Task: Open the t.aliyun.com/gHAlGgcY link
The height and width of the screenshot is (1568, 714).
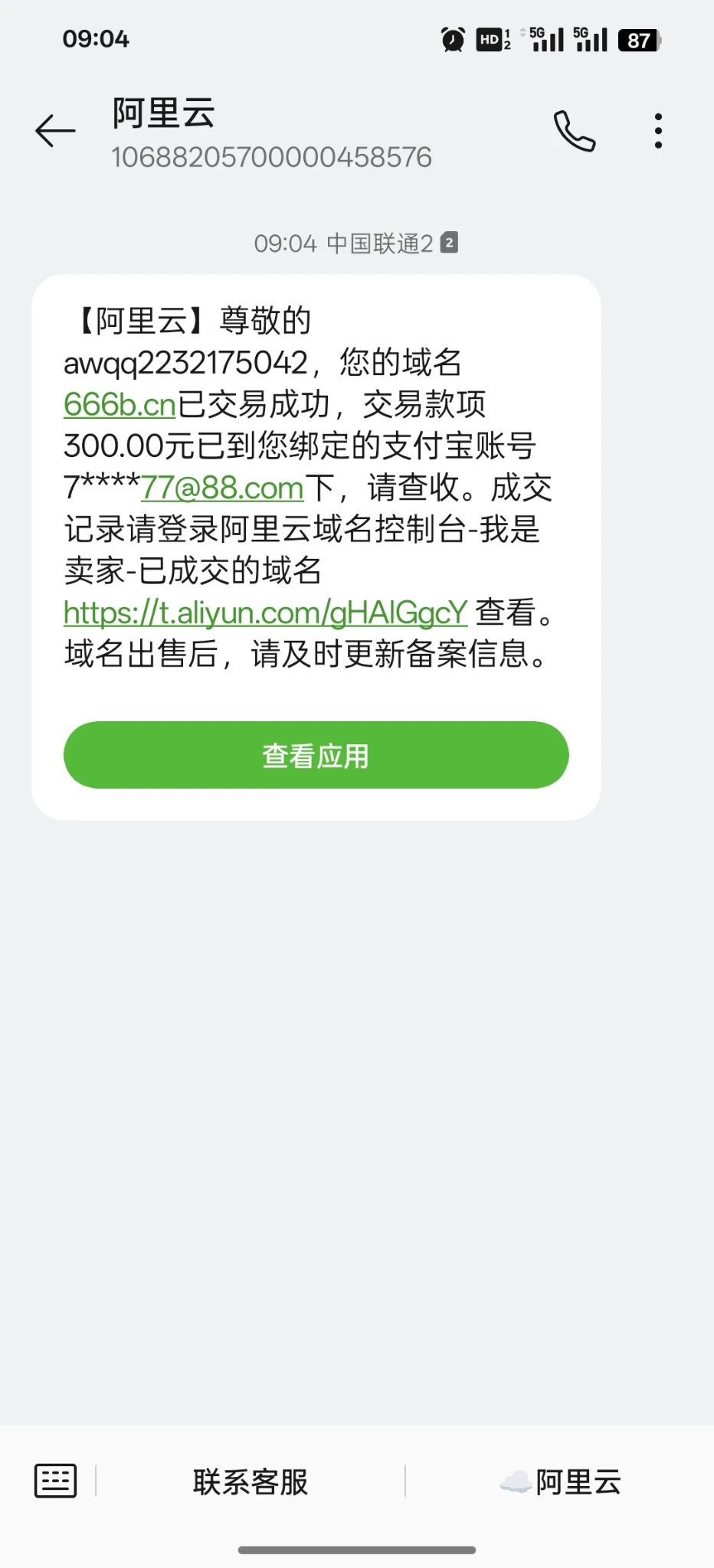Action: pos(265,612)
